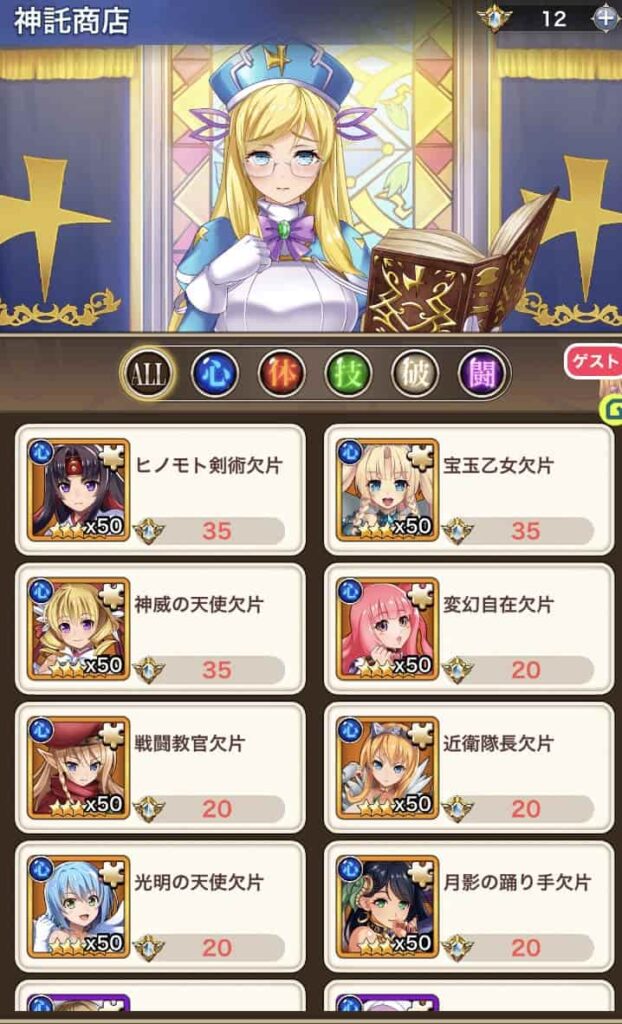622x1024 pixels.
Task: Select the 神威の天使欠片 card
Action: (x=160, y=629)
